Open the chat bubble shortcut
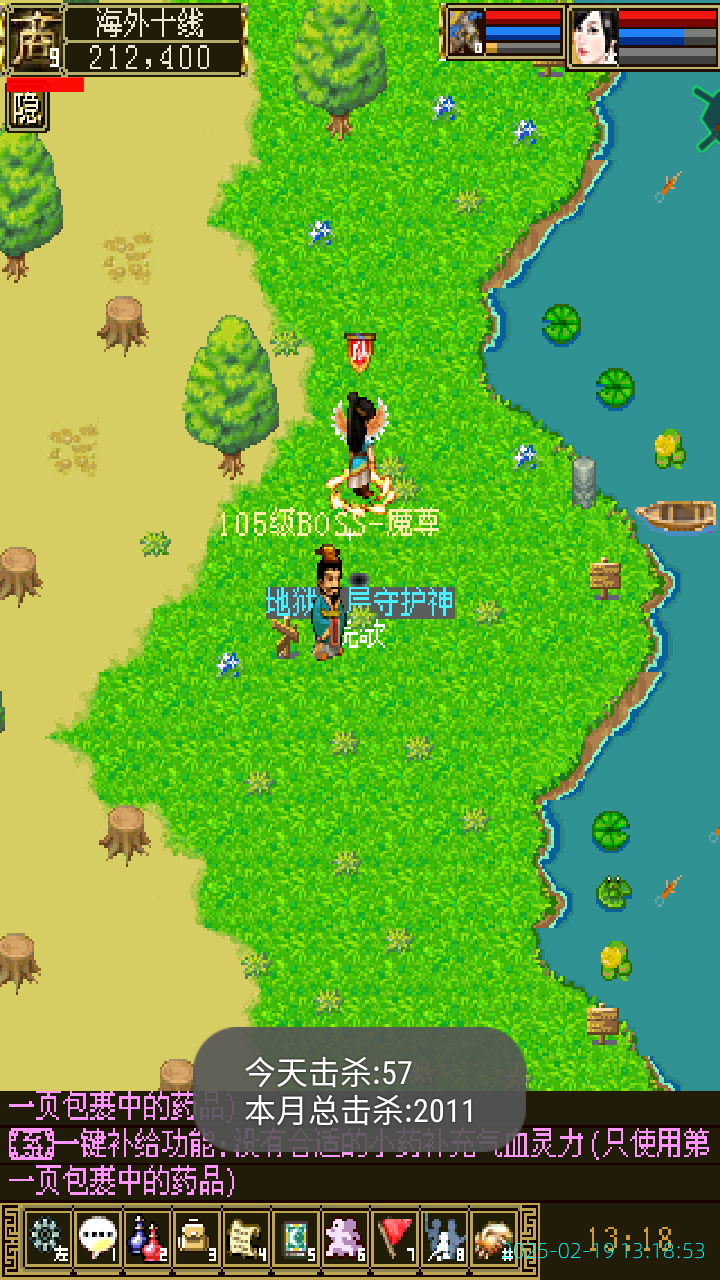Screen dimensions: 720x1280 pyautogui.click(x=97, y=1238)
